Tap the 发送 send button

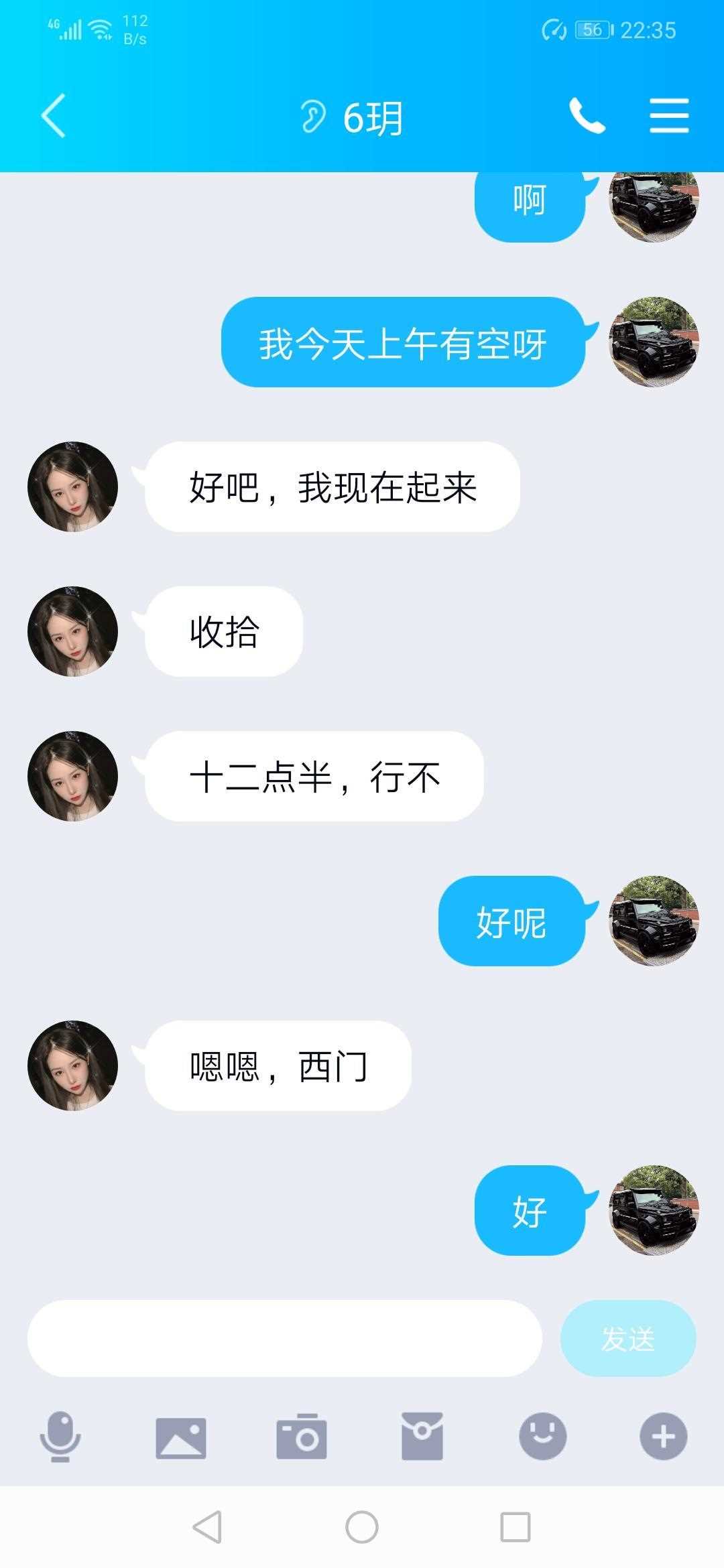click(627, 1338)
